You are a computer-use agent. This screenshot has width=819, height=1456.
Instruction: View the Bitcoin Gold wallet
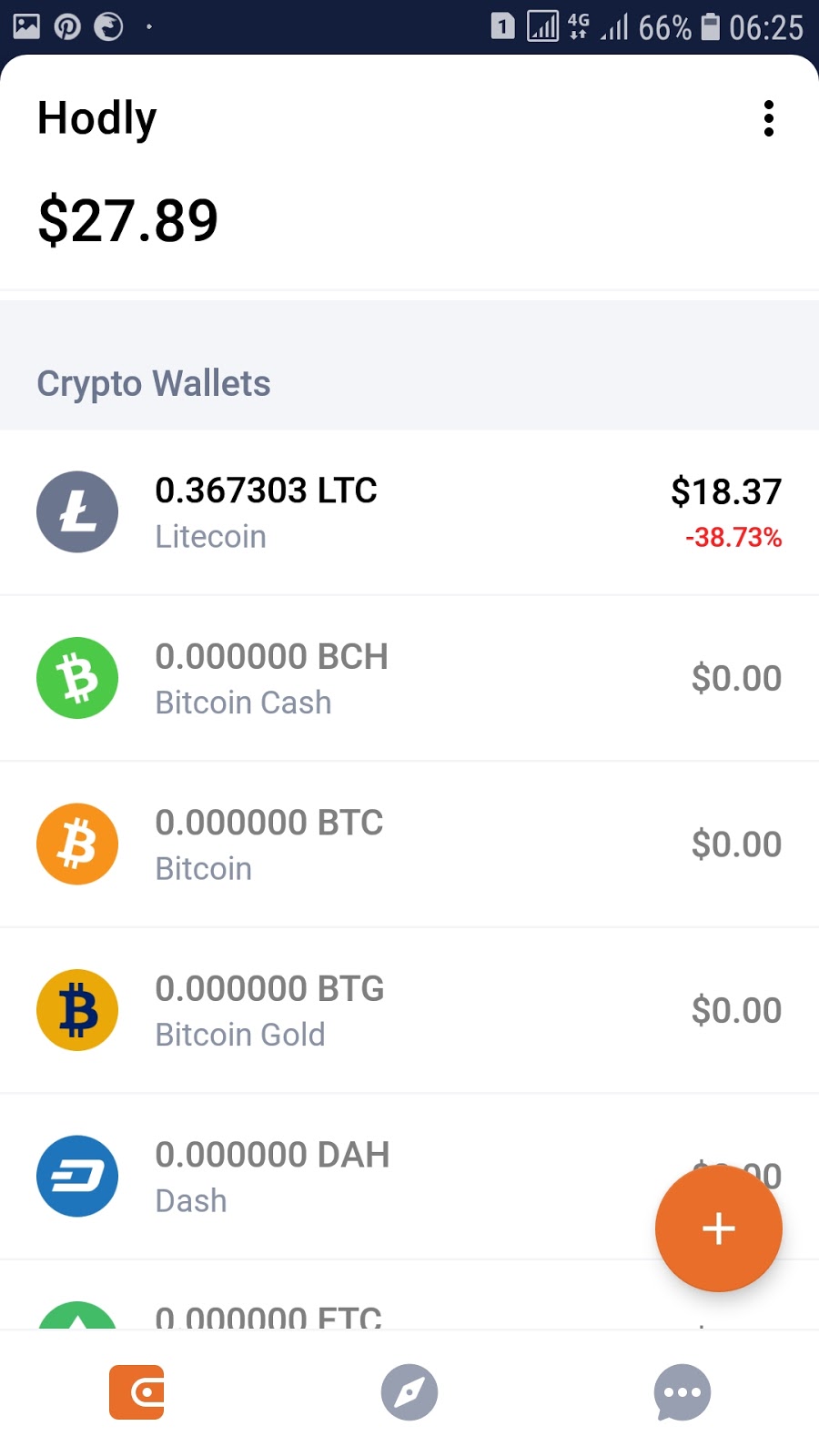point(409,1010)
